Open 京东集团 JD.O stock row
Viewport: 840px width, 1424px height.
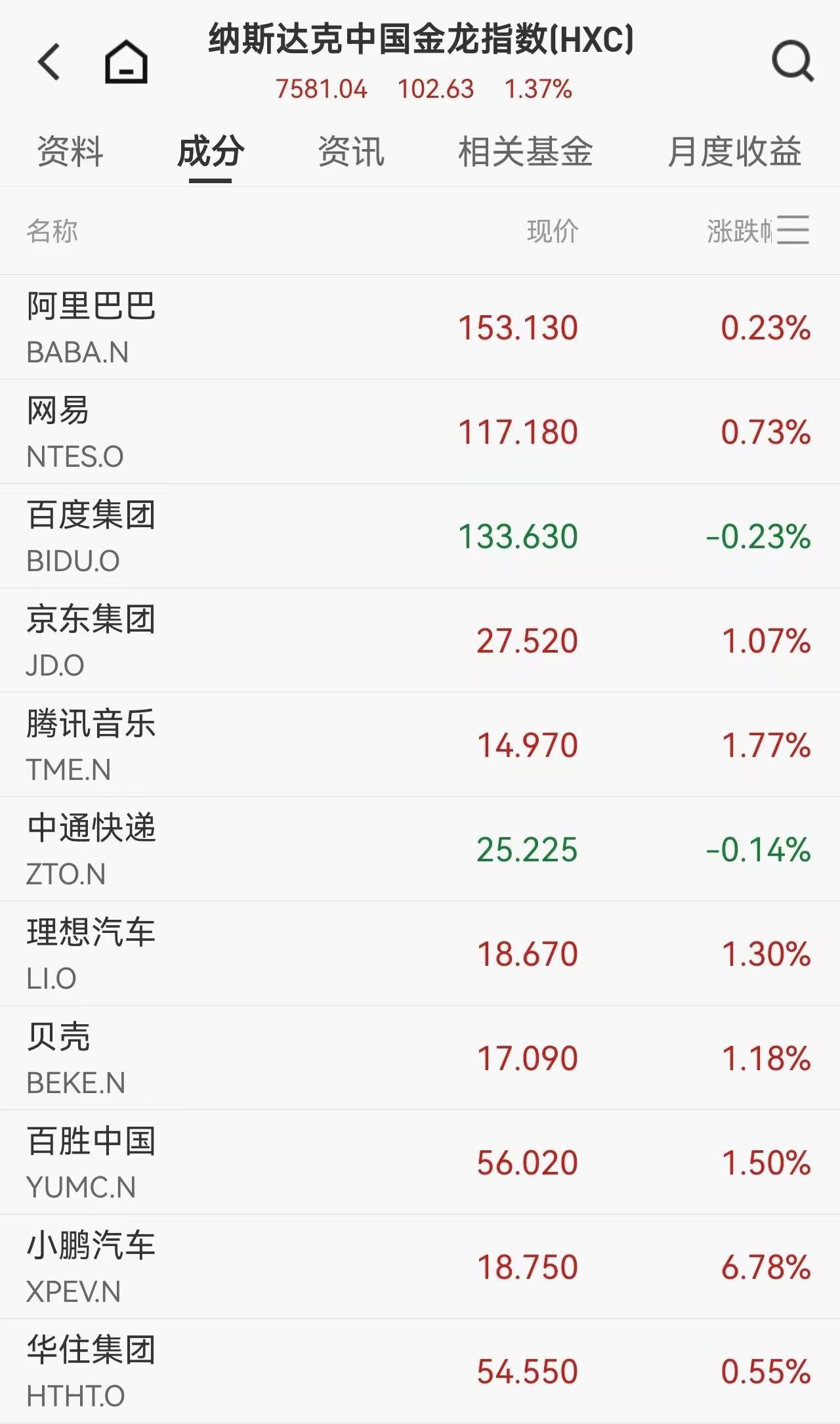91,640
